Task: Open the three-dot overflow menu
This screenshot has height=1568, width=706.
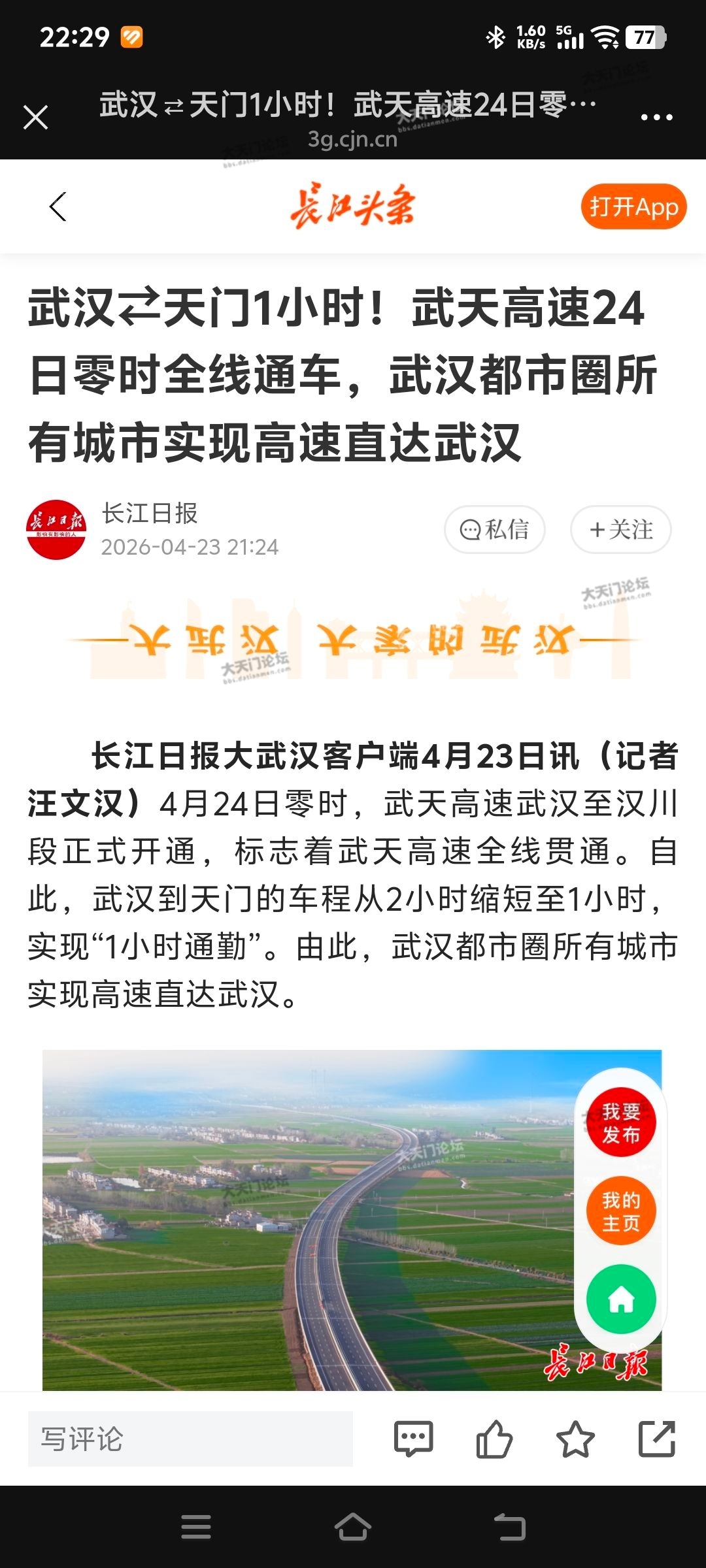Action: tap(656, 118)
